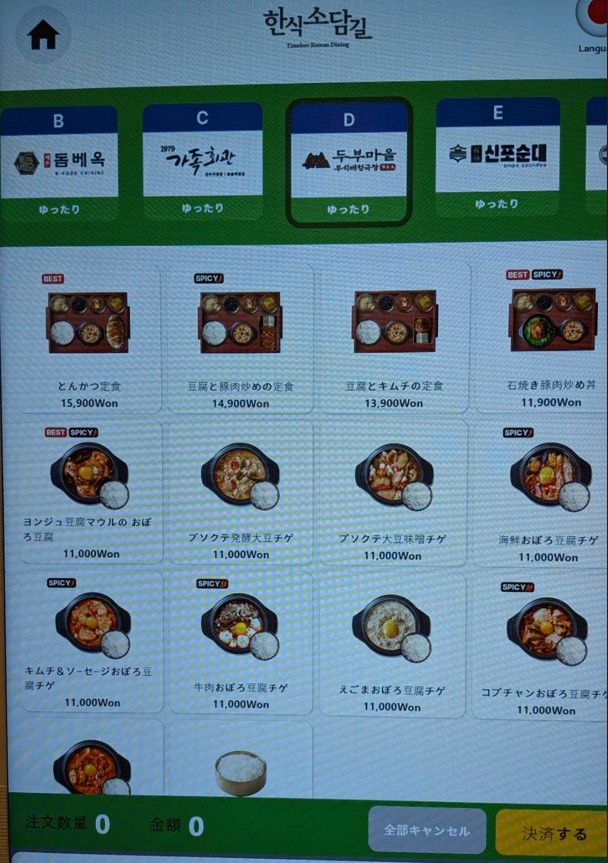The image size is (608, 863).
Task: Cancel all items with 全部キャンセル
Action: click(x=427, y=830)
